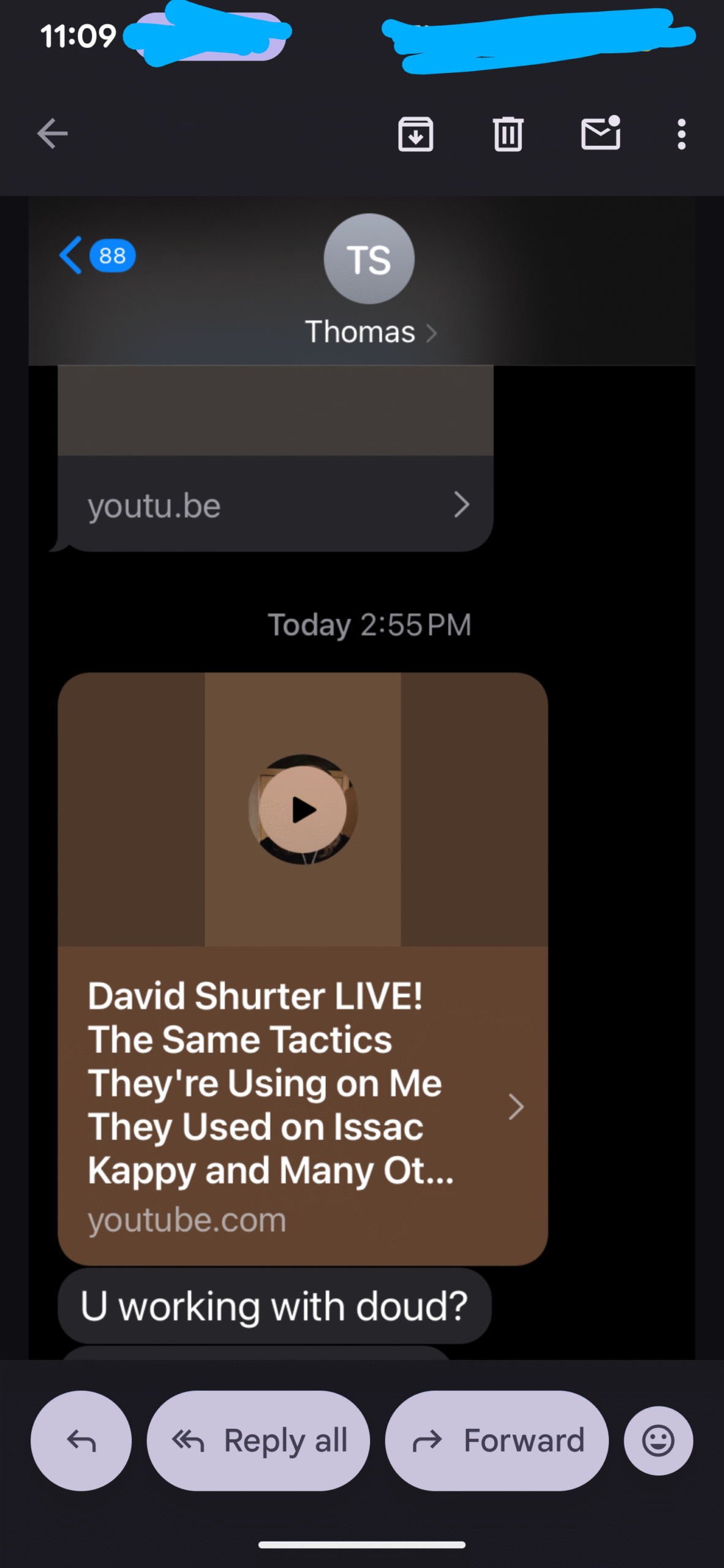Mark this email as unread
Image resolution: width=724 pixels, height=1568 pixels.
pyautogui.click(x=600, y=134)
